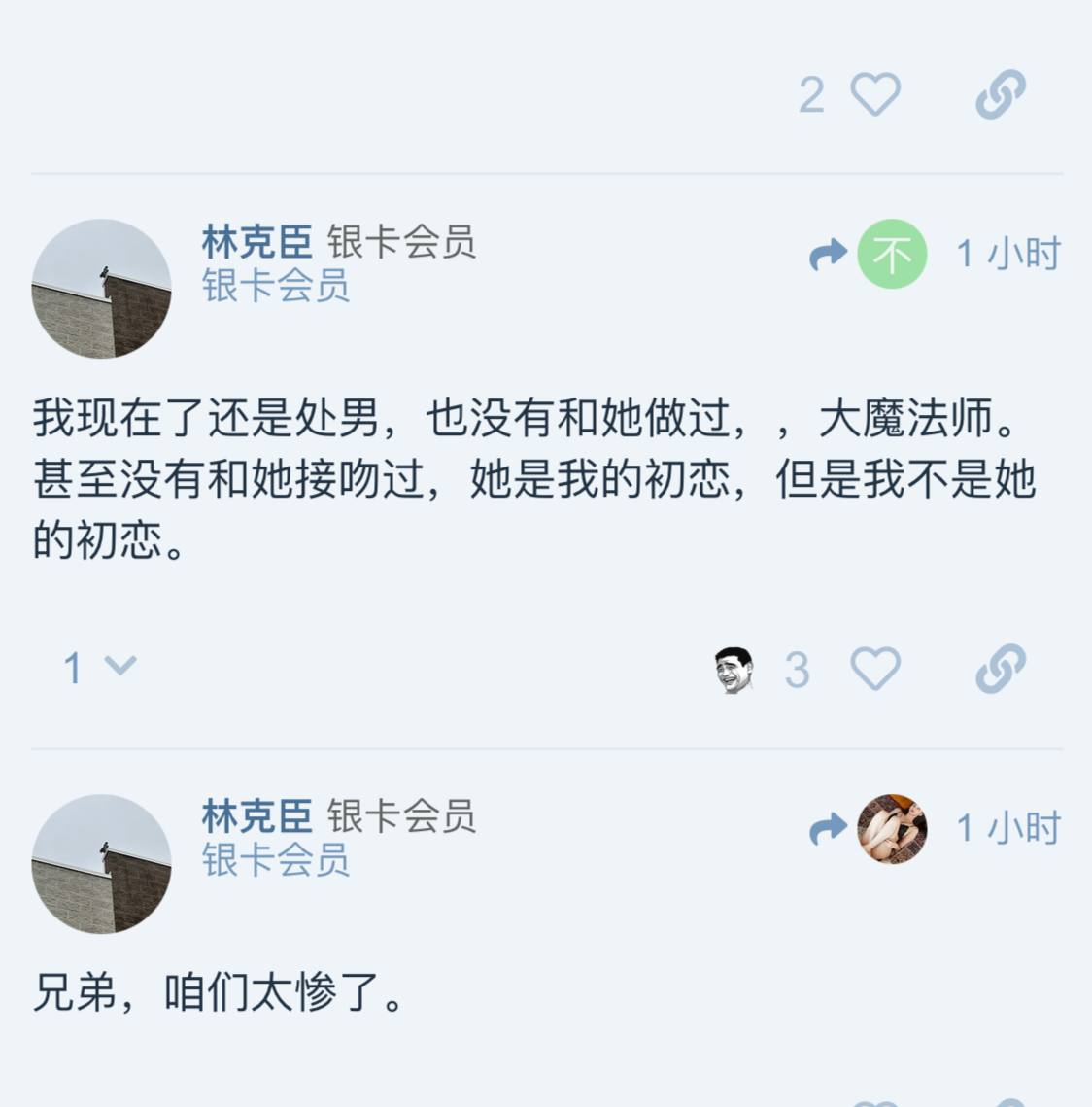Click the like count number 3

click(800, 667)
